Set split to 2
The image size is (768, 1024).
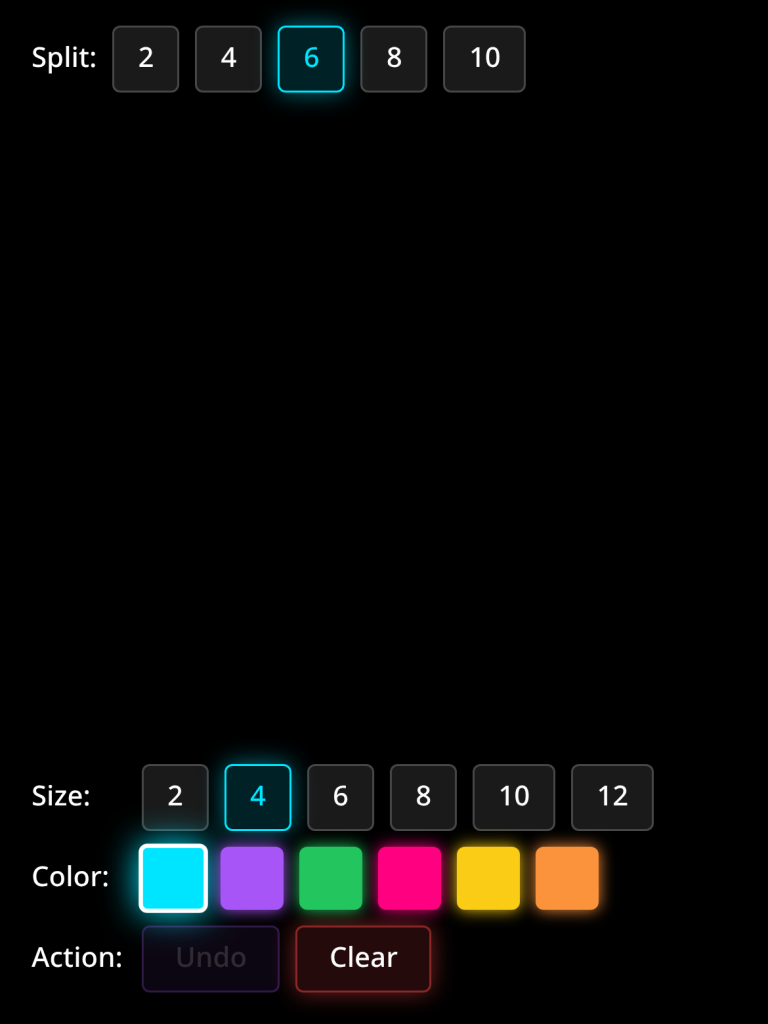[x=146, y=59]
